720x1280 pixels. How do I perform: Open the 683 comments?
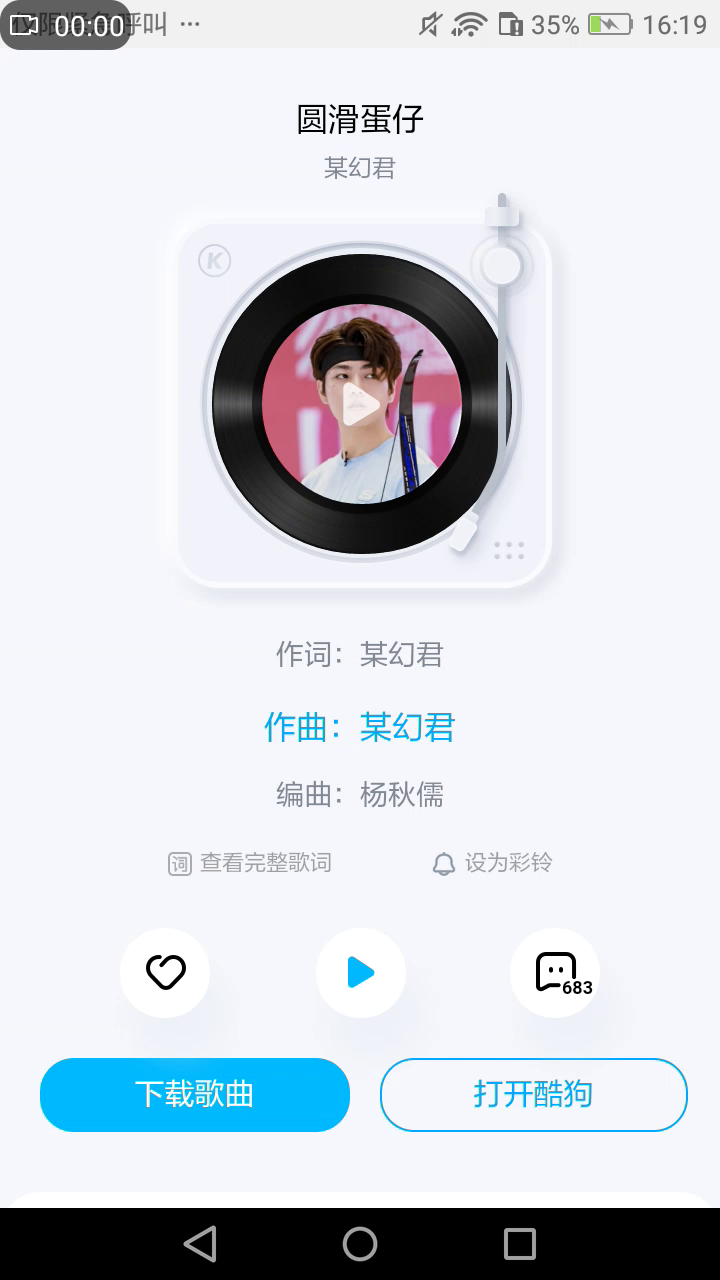coord(556,972)
